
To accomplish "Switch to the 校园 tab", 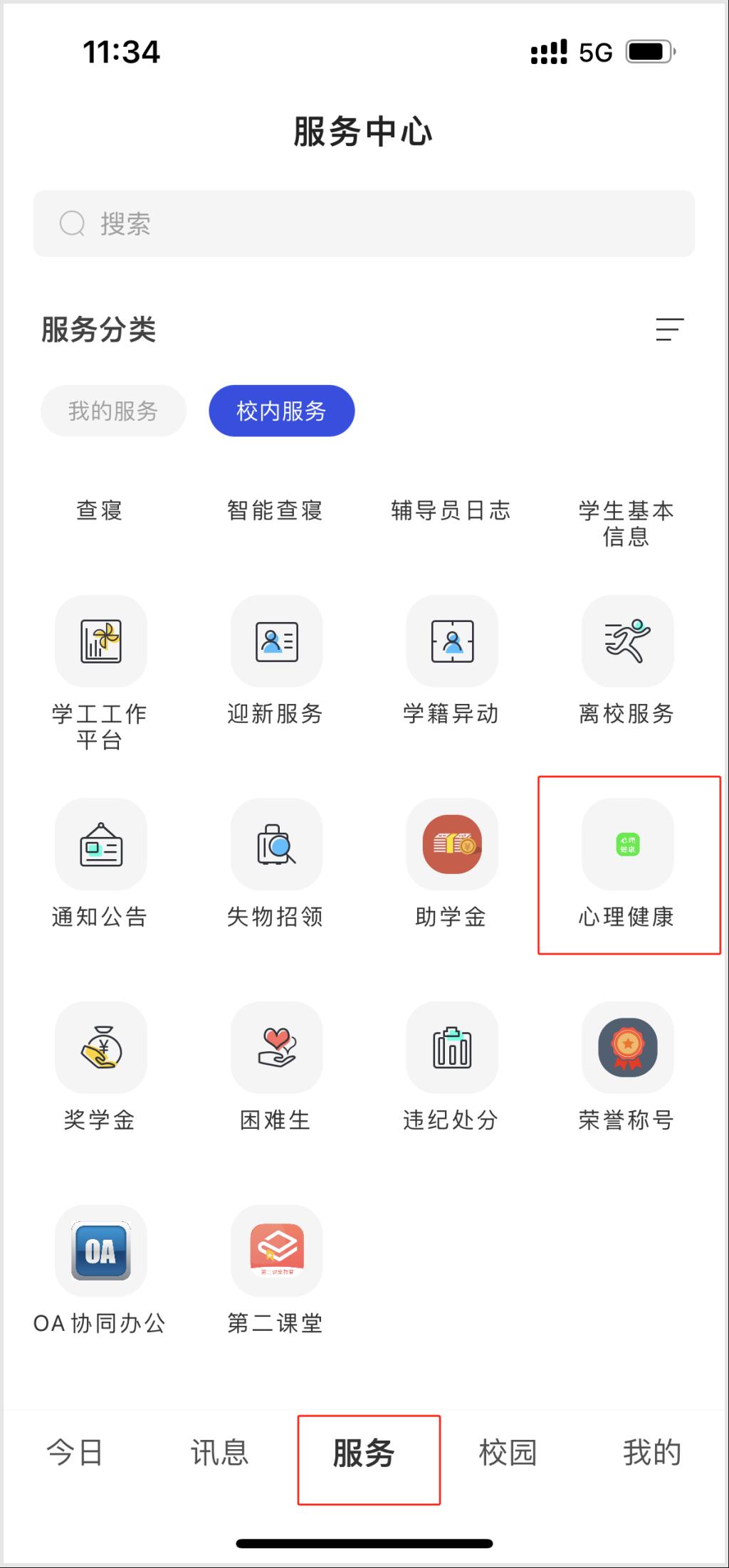I will point(508,1453).
